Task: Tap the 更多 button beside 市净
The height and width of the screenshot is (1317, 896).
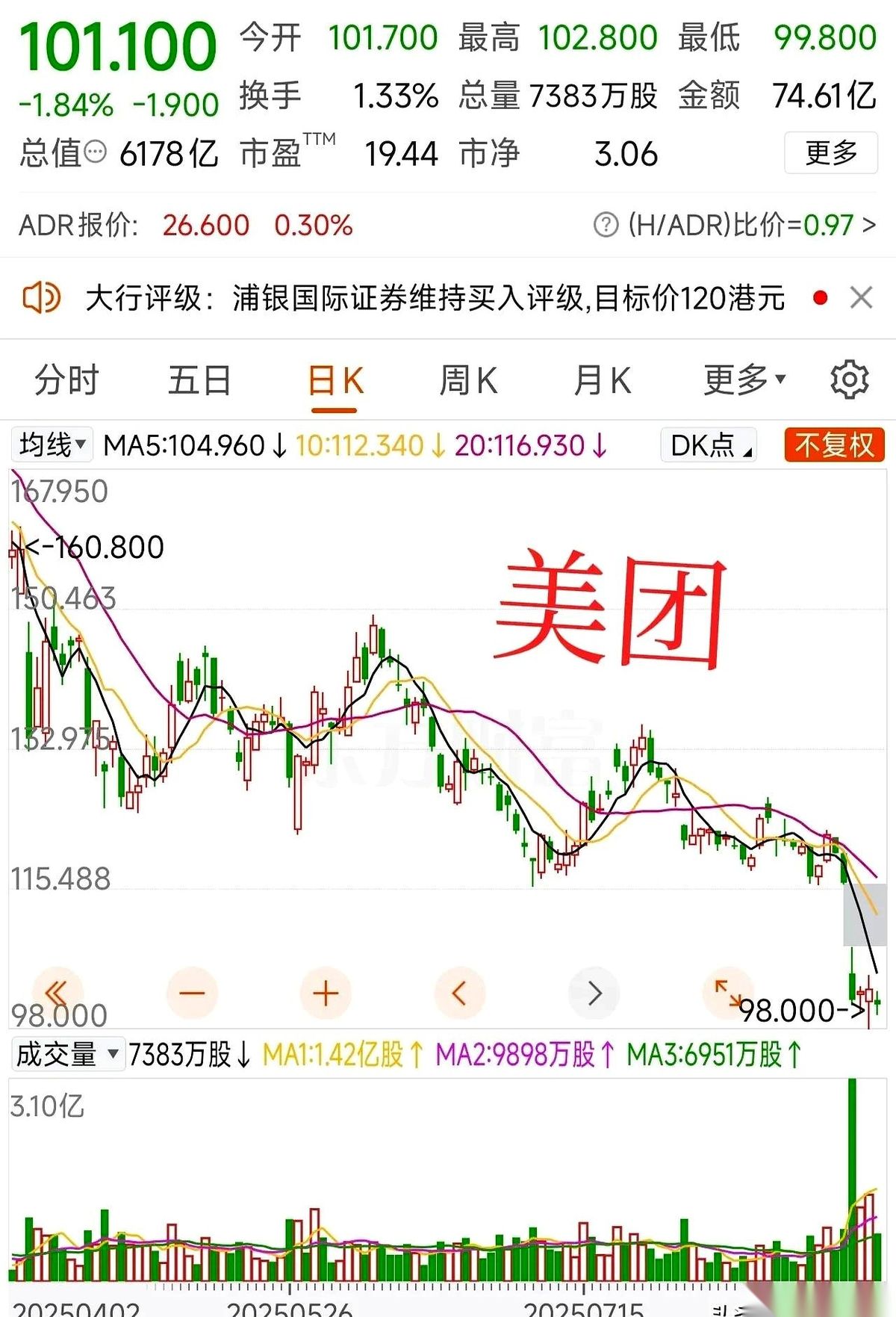Action: 830,153
